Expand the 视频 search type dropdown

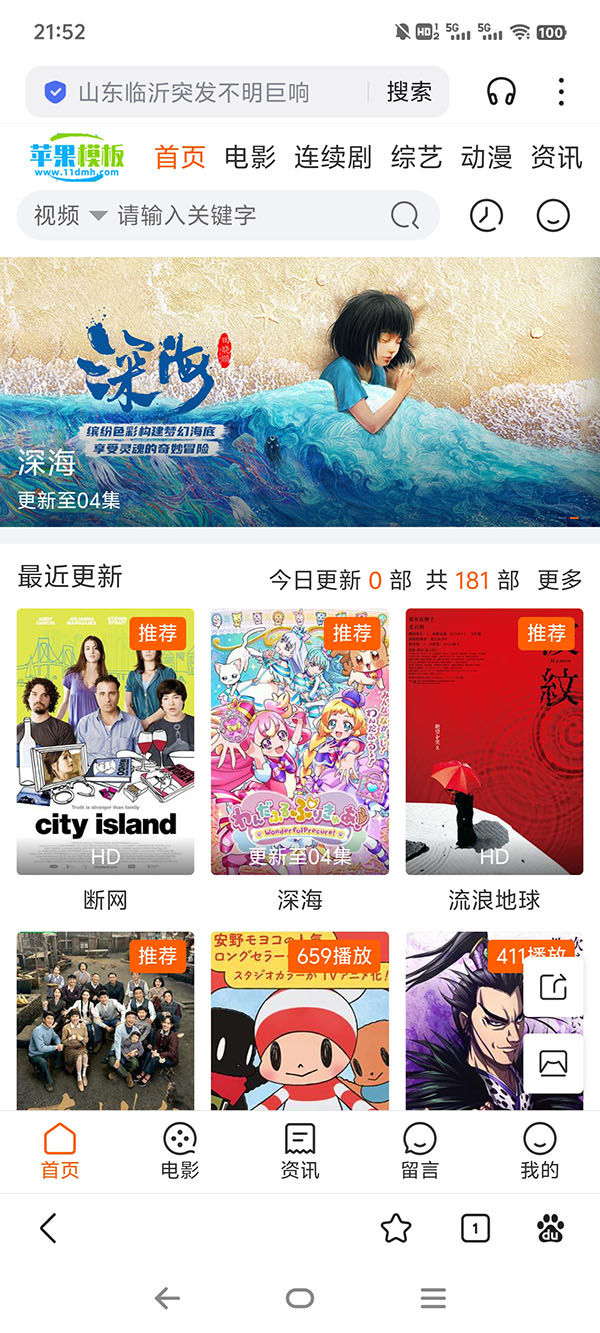point(70,215)
